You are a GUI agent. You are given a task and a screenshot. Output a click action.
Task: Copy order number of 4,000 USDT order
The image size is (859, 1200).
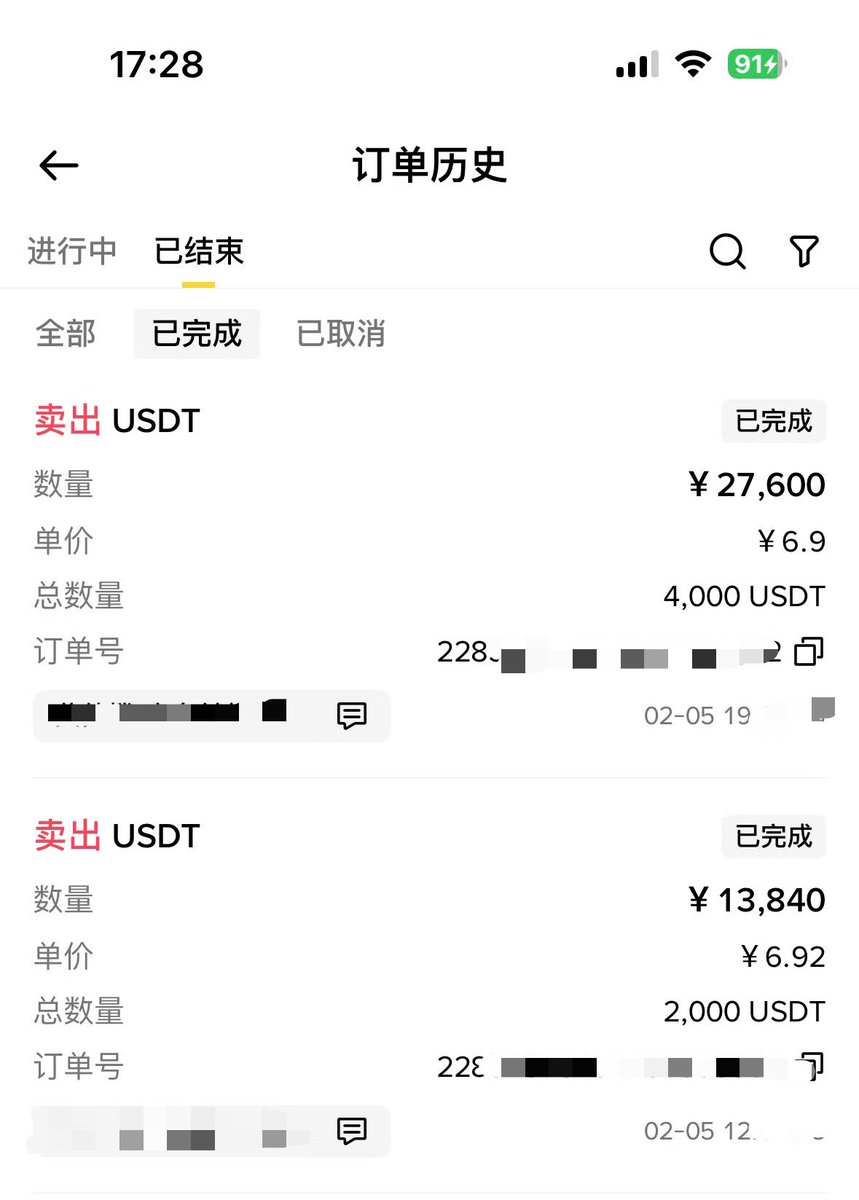pyautogui.click(x=808, y=653)
